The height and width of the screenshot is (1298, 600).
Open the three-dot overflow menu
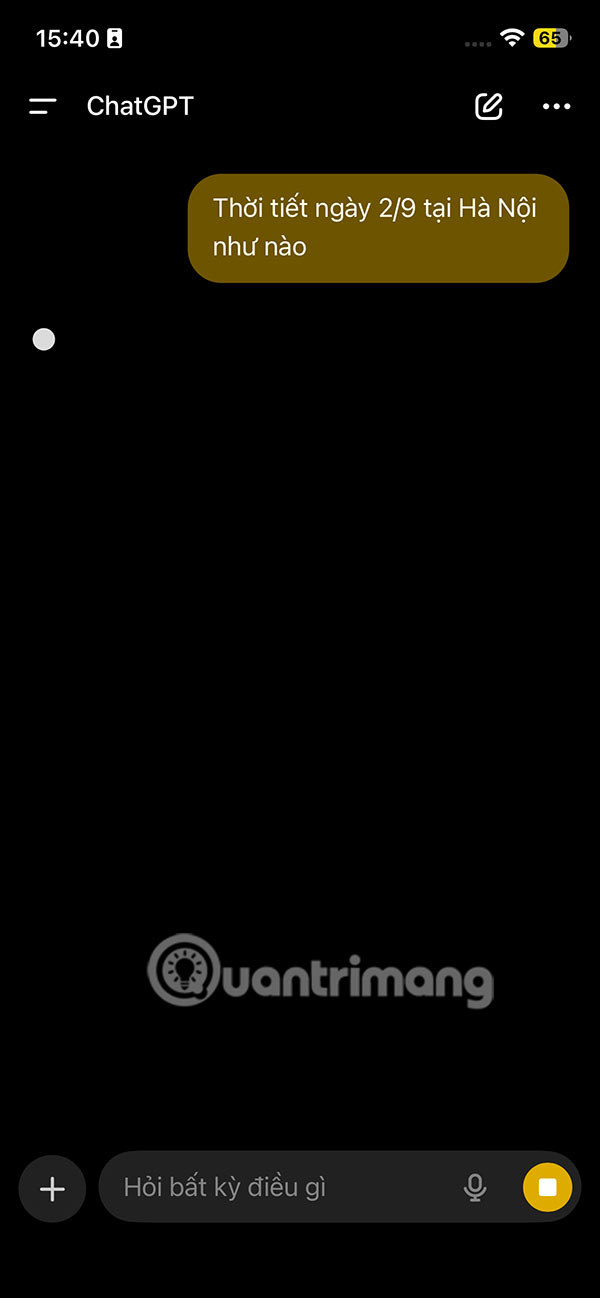pyautogui.click(x=556, y=106)
